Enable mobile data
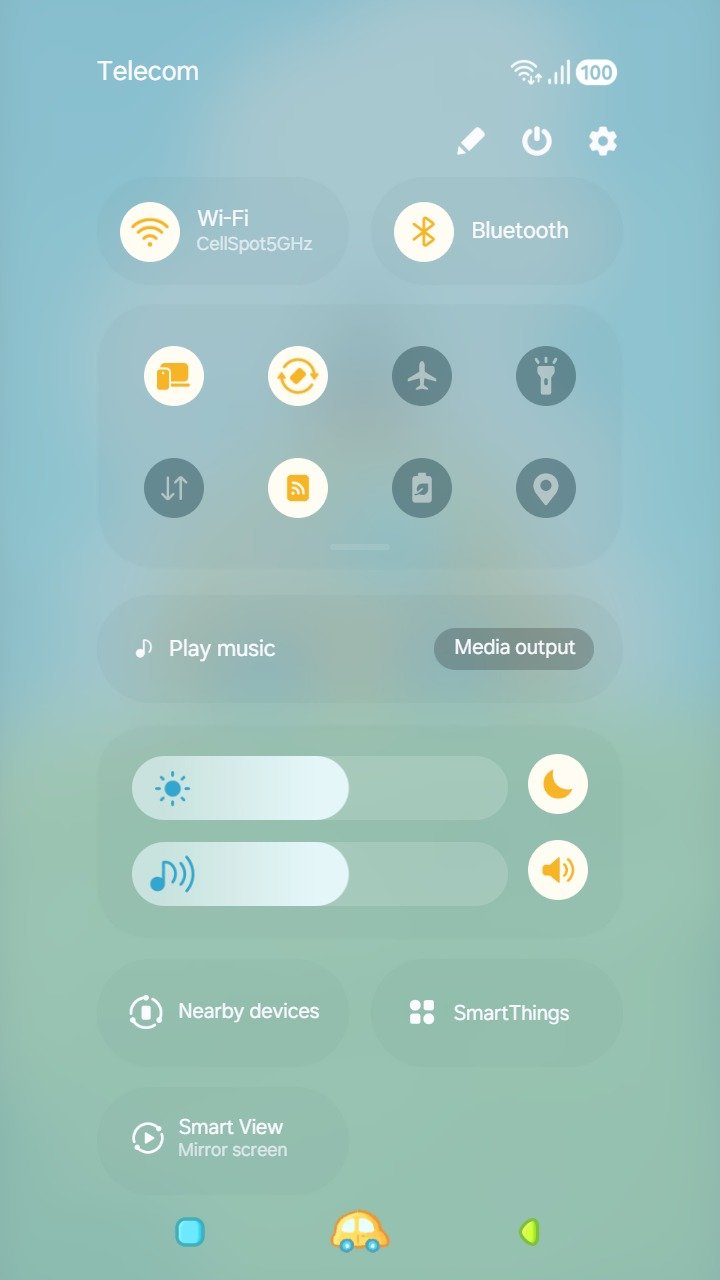The width and height of the screenshot is (720, 1280). coord(174,488)
